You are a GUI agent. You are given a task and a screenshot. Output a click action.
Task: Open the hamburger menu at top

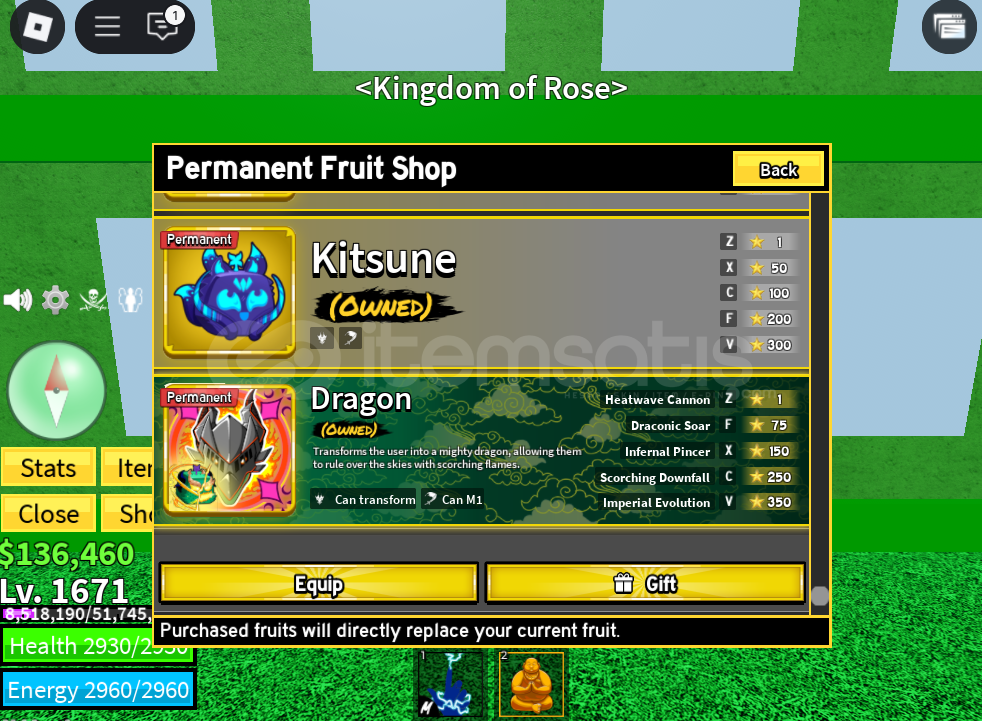coord(107,27)
